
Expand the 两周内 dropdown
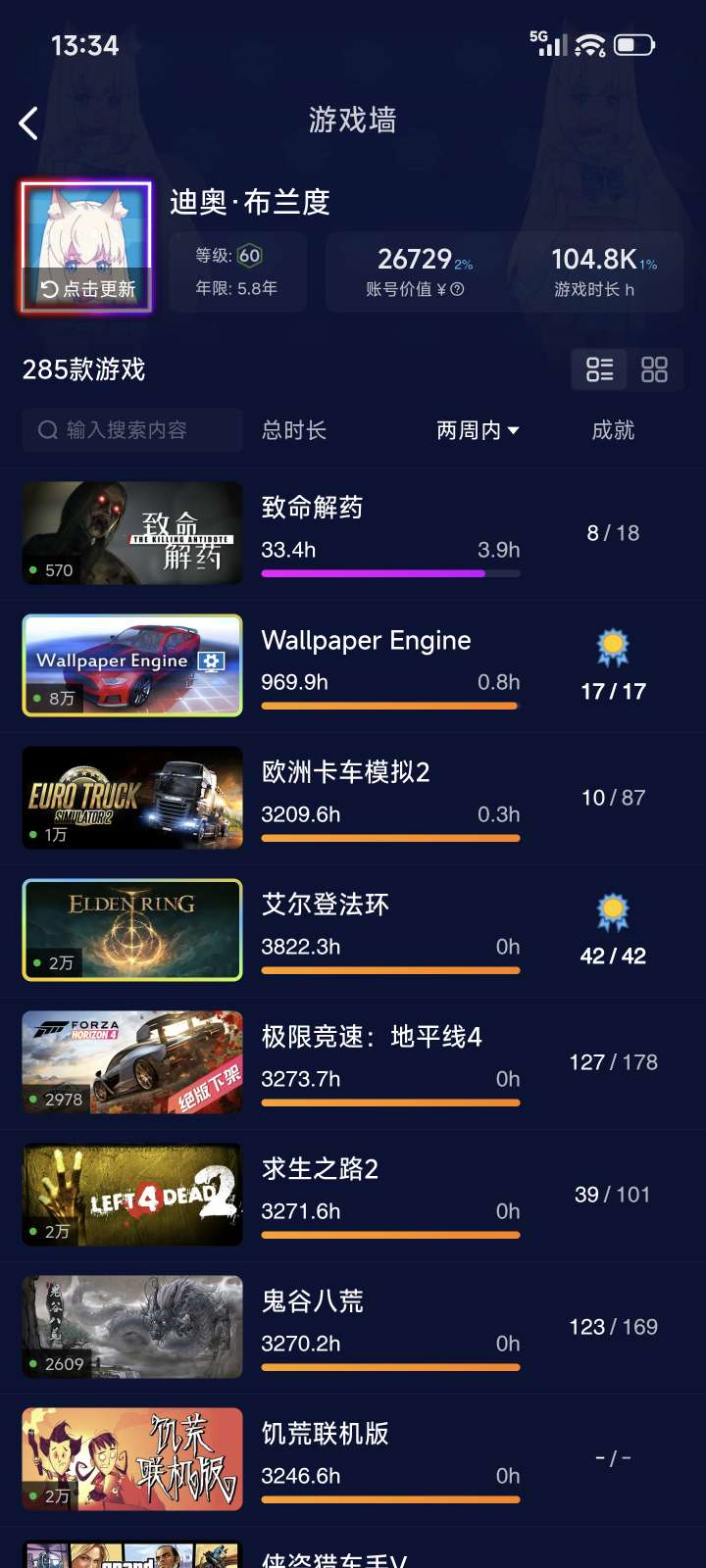pyautogui.click(x=478, y=430)
